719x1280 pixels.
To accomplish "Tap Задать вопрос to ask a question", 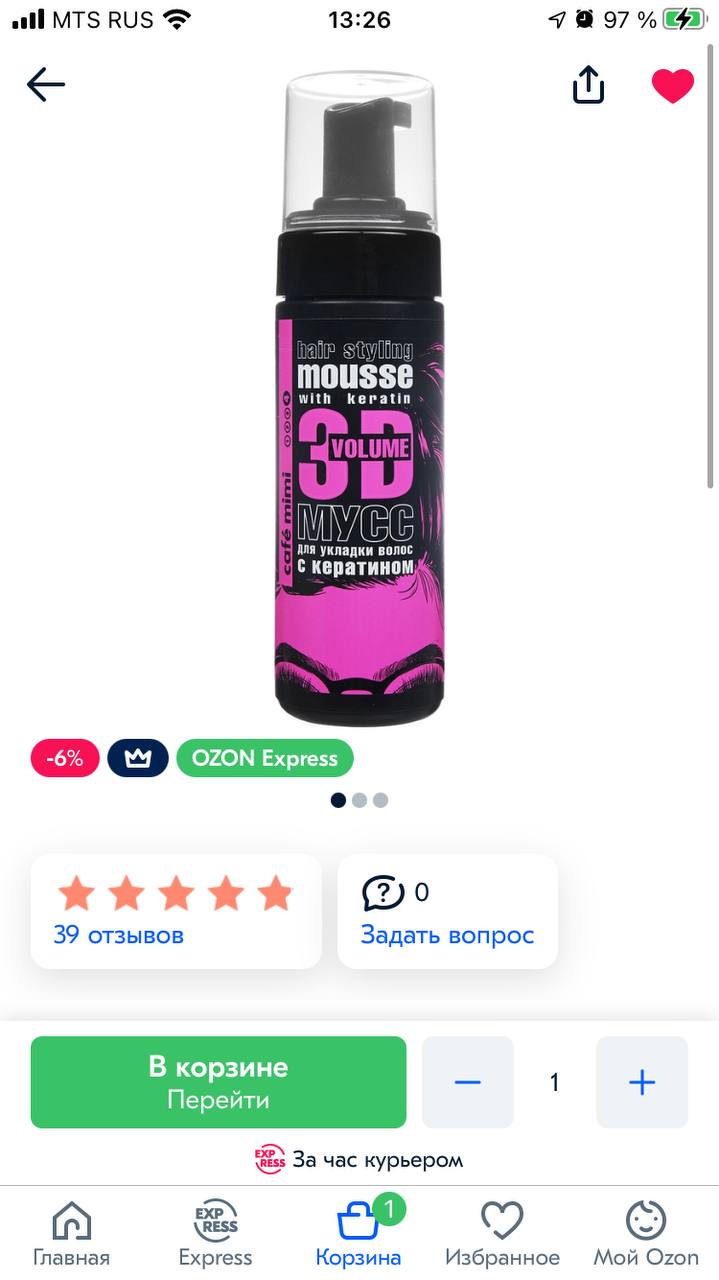I will tap(447, 936).
